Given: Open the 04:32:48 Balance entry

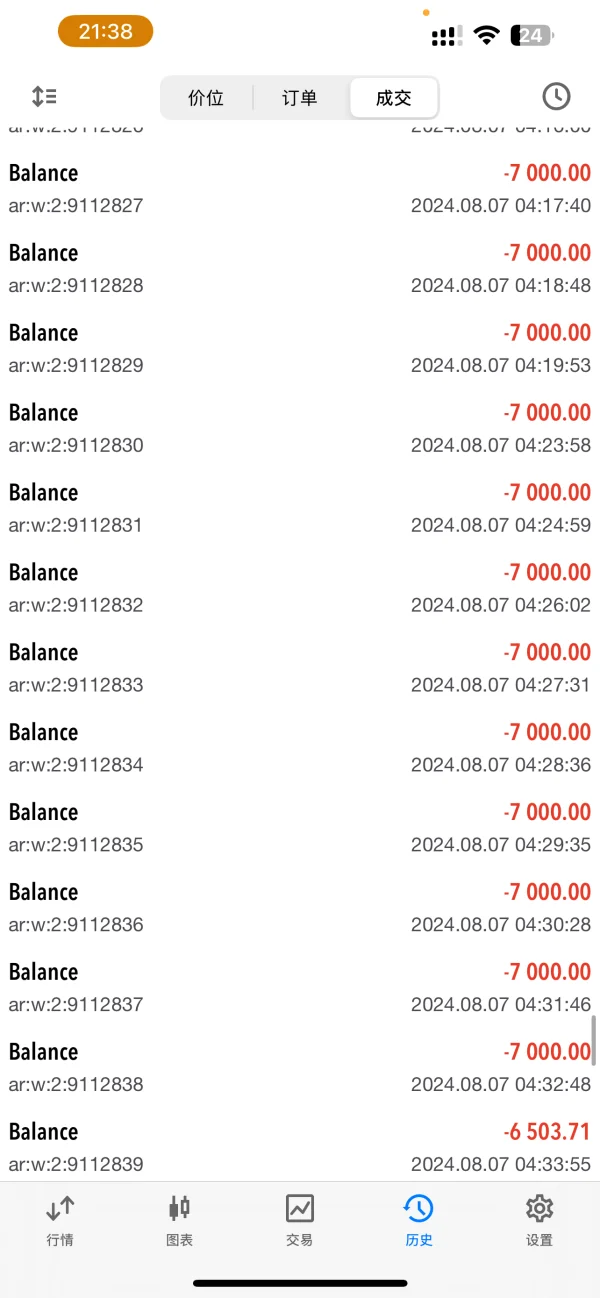Looking at the screenshot, I should click(300, 1067).
